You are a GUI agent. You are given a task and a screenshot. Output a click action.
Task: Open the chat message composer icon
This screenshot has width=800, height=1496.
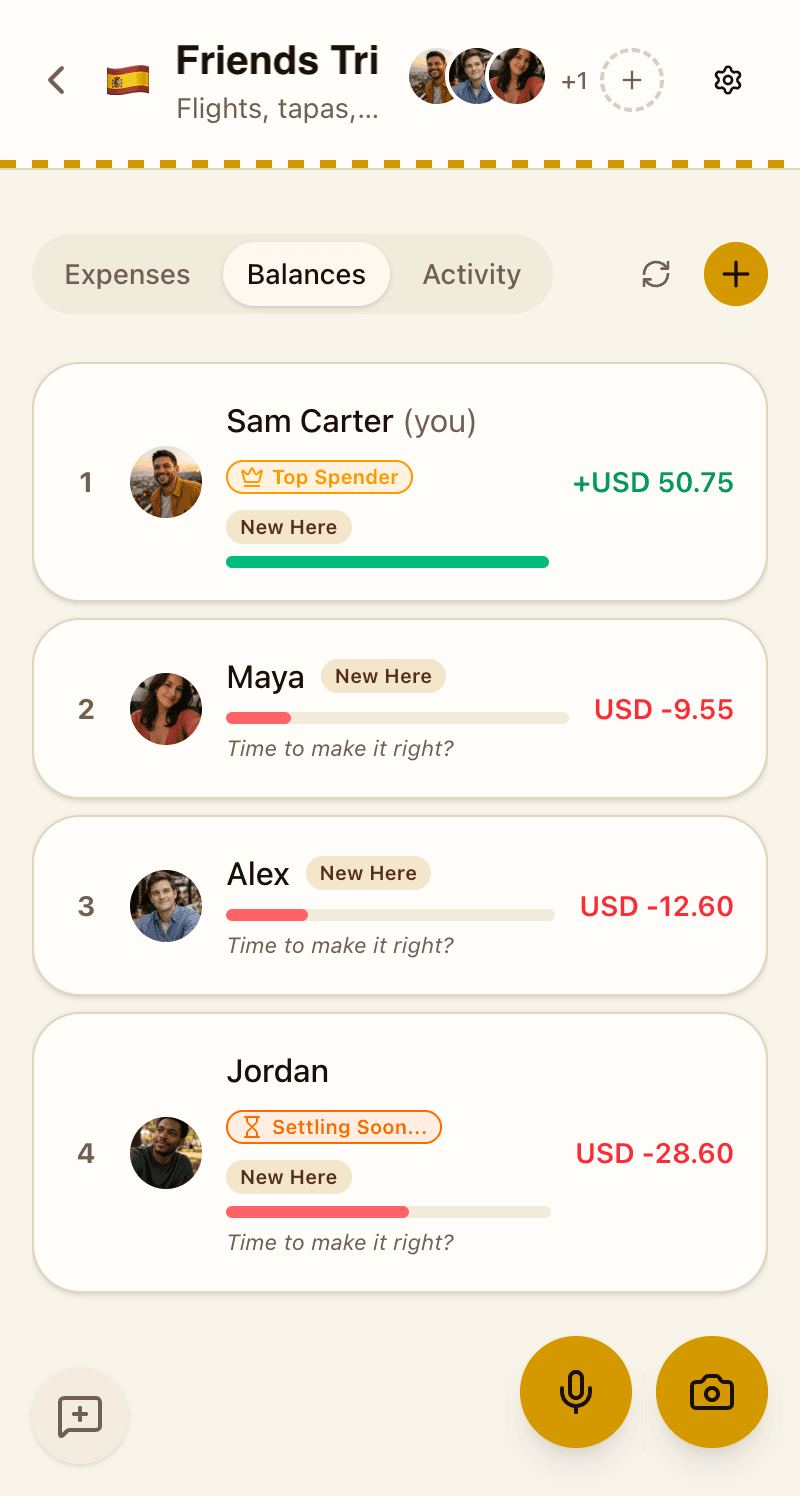tap(79, 1416)
